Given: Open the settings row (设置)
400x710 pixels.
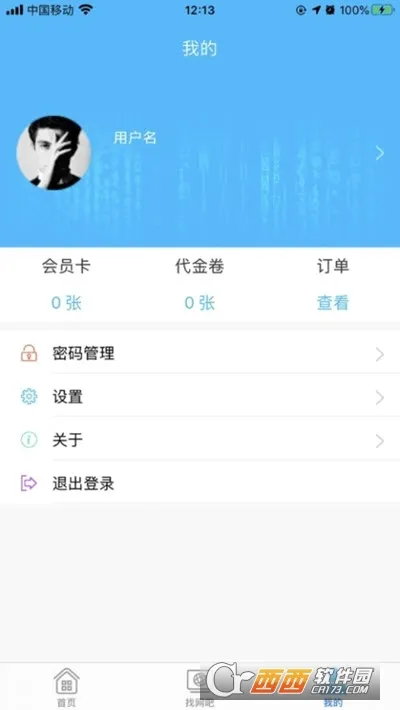Looking at the screenshot, I should pyautogui.click(x=200, y=397).
